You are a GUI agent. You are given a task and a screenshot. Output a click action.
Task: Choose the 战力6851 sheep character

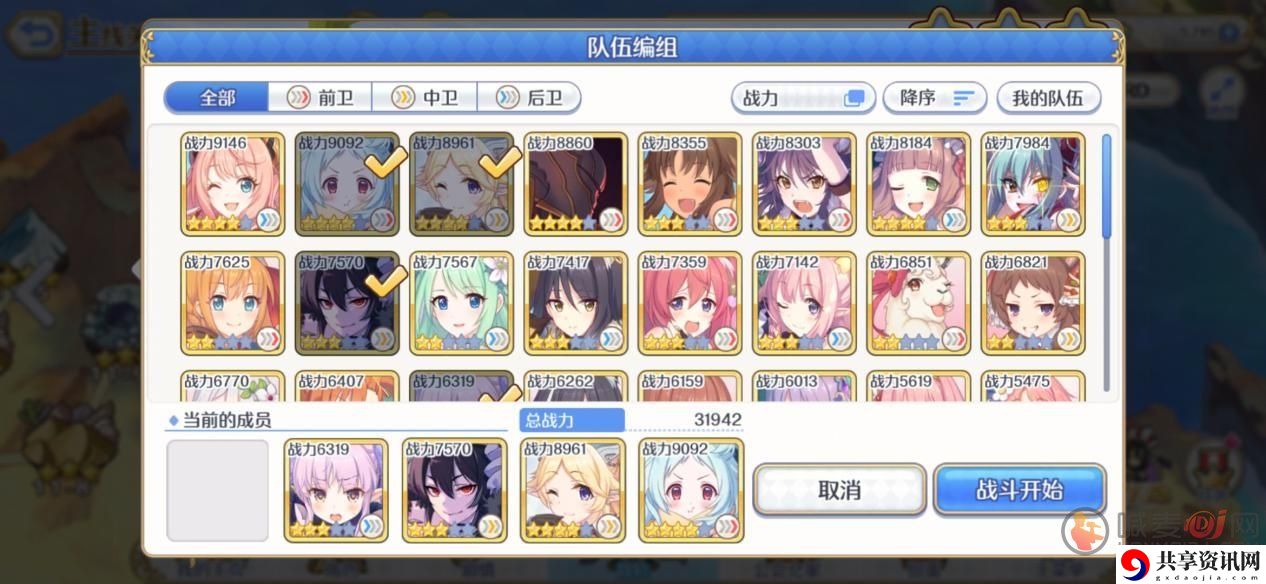click(x=918, y=304)
